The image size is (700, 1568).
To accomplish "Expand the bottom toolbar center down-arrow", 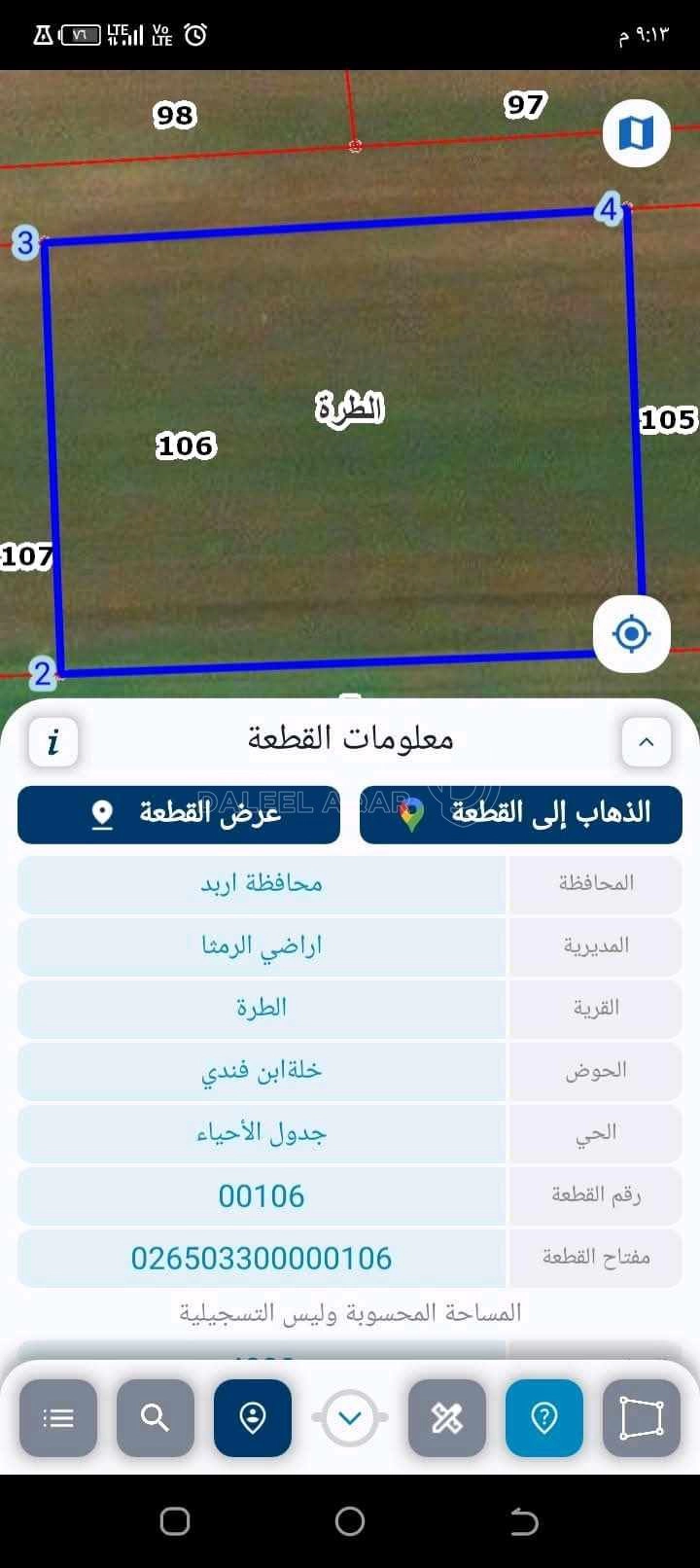I will pyautogui.click(x=350, y=1418).
